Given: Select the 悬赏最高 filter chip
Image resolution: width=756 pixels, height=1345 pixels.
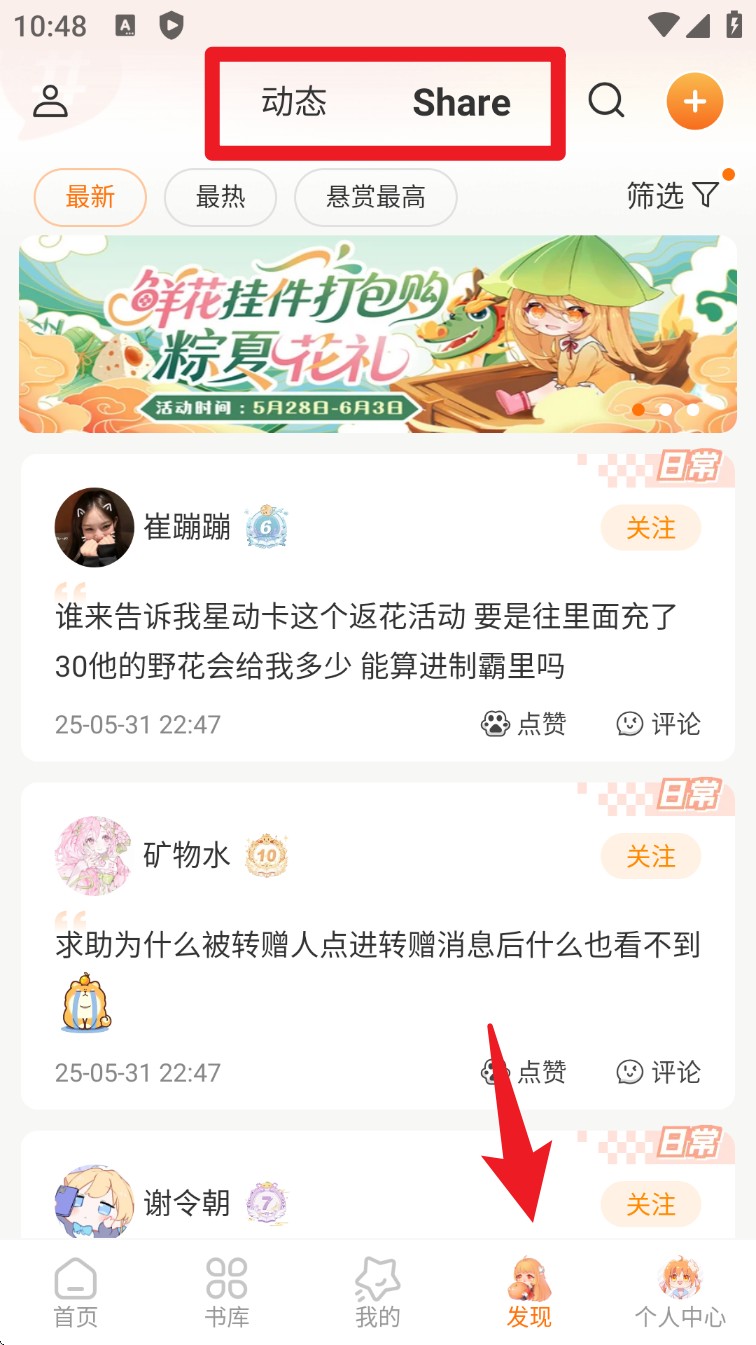Looking at the screenshot, I should pyautogui.click(x=375, y=197).
